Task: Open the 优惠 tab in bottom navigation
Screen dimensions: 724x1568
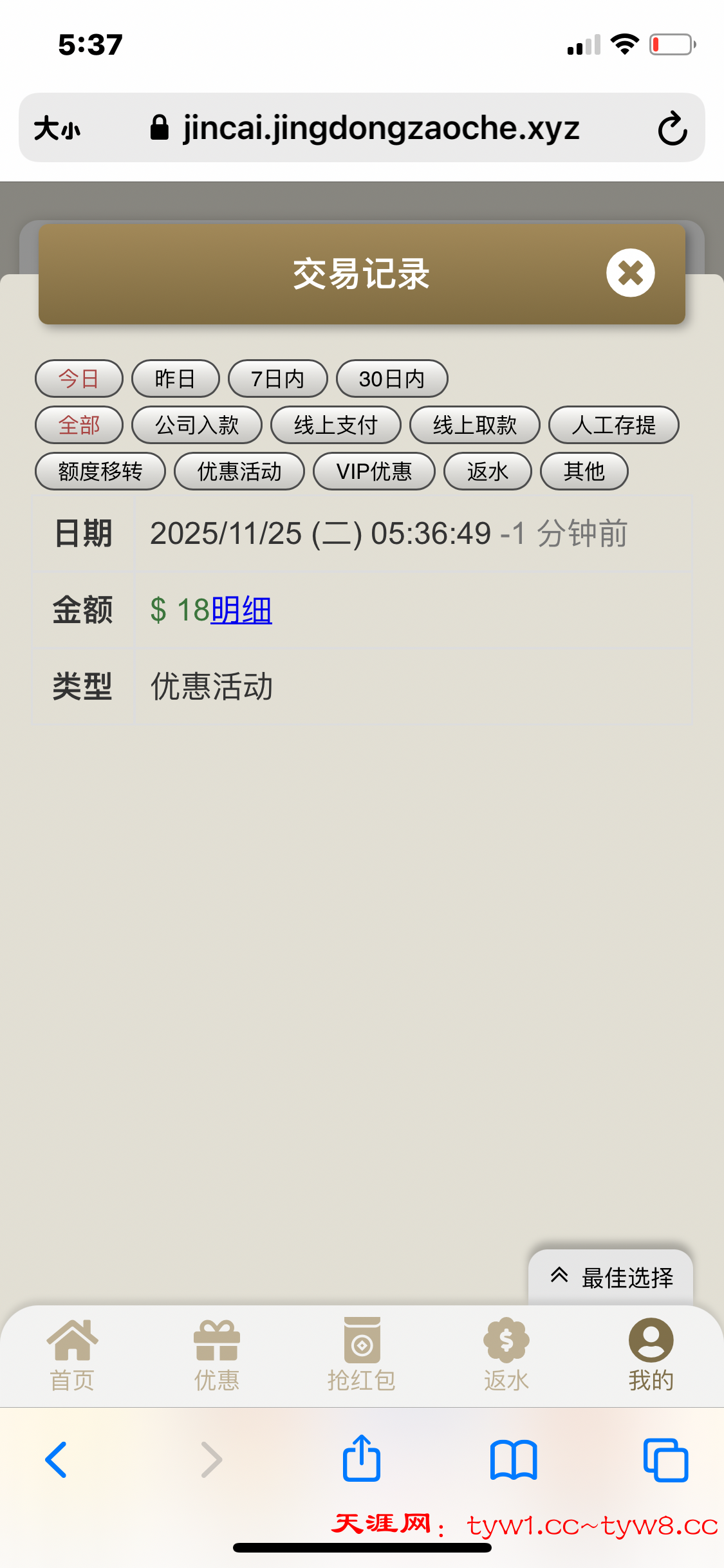Action: pos(217,1354)
